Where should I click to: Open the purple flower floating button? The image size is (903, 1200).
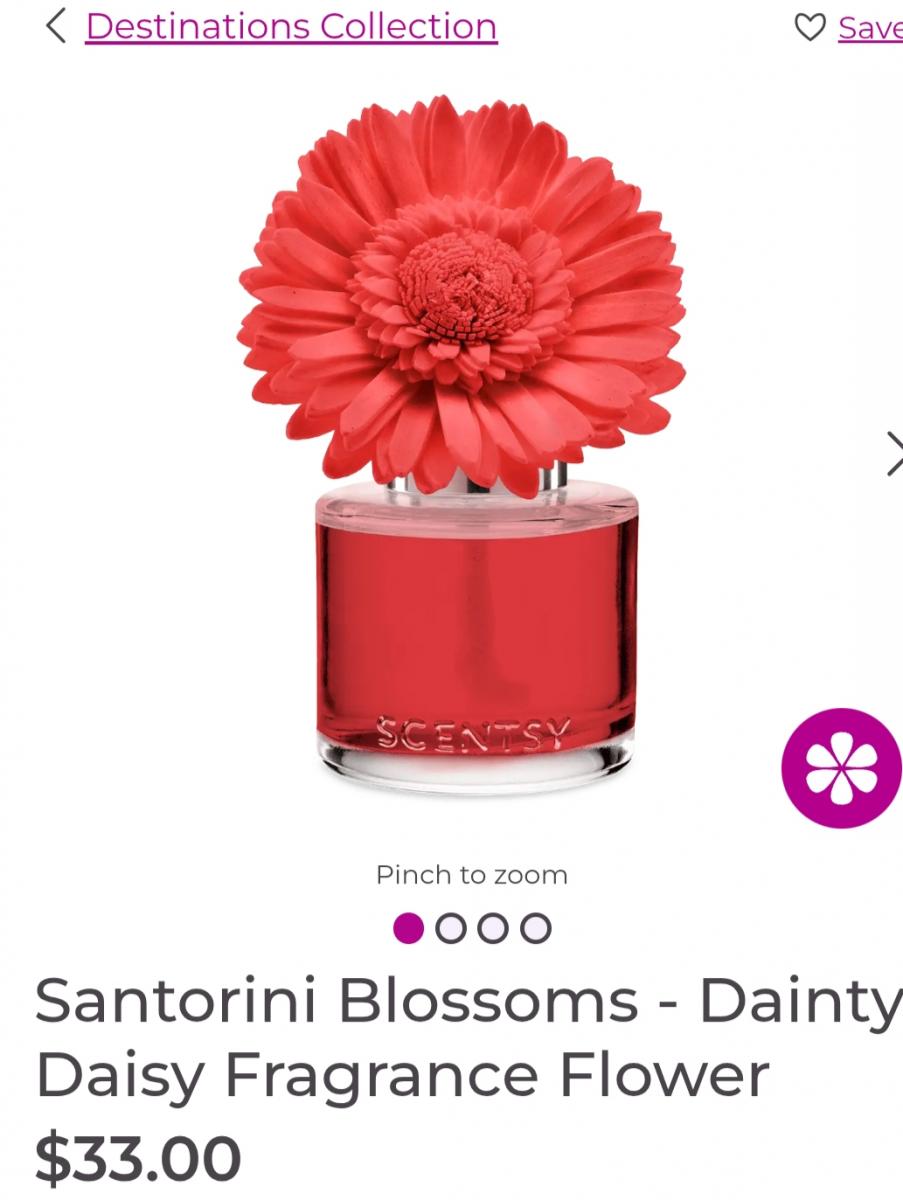(841, 767)
